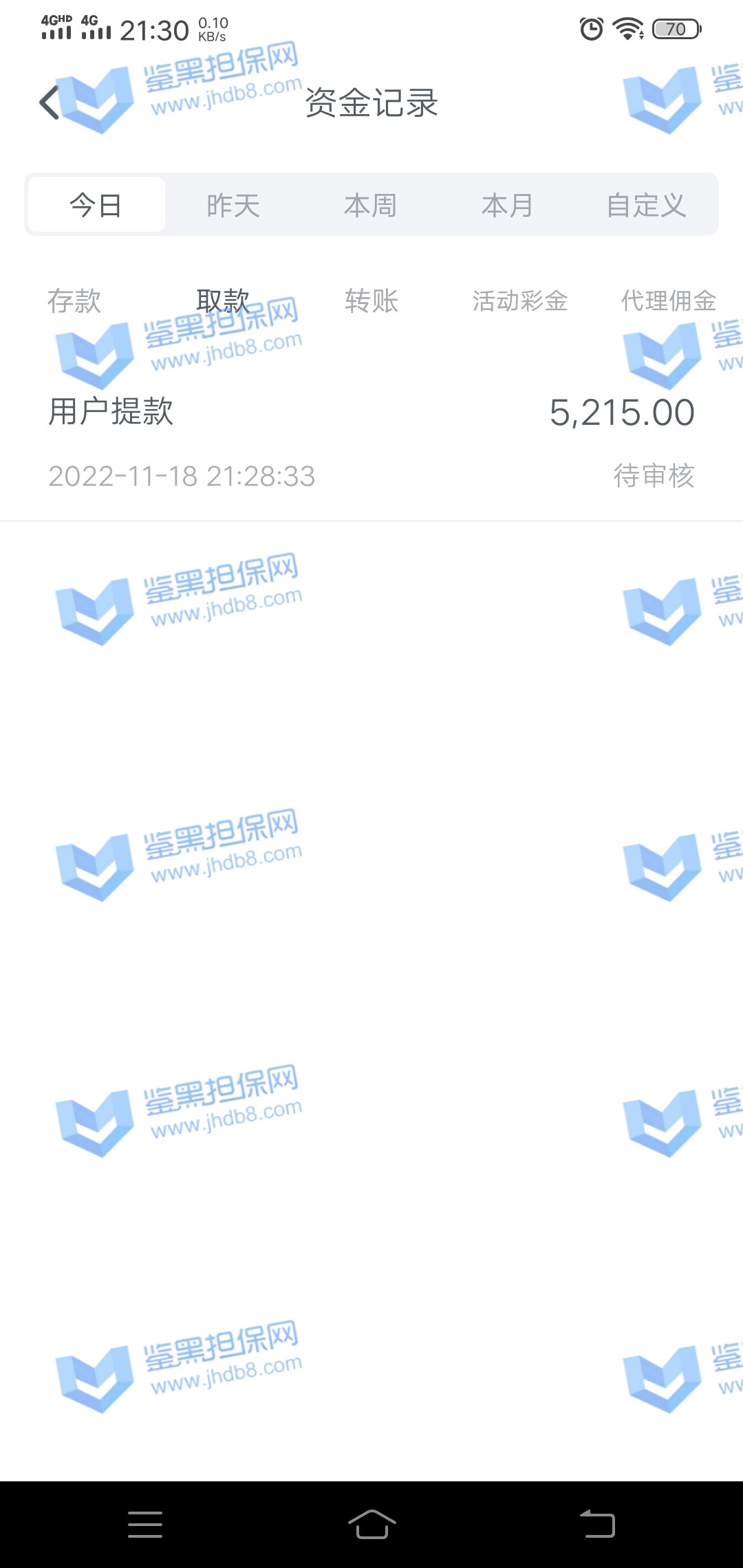Image resolution: width=743 pixels, height=1568 pixels.
Task: Open the 存款 category
Action: click(74, 301)
